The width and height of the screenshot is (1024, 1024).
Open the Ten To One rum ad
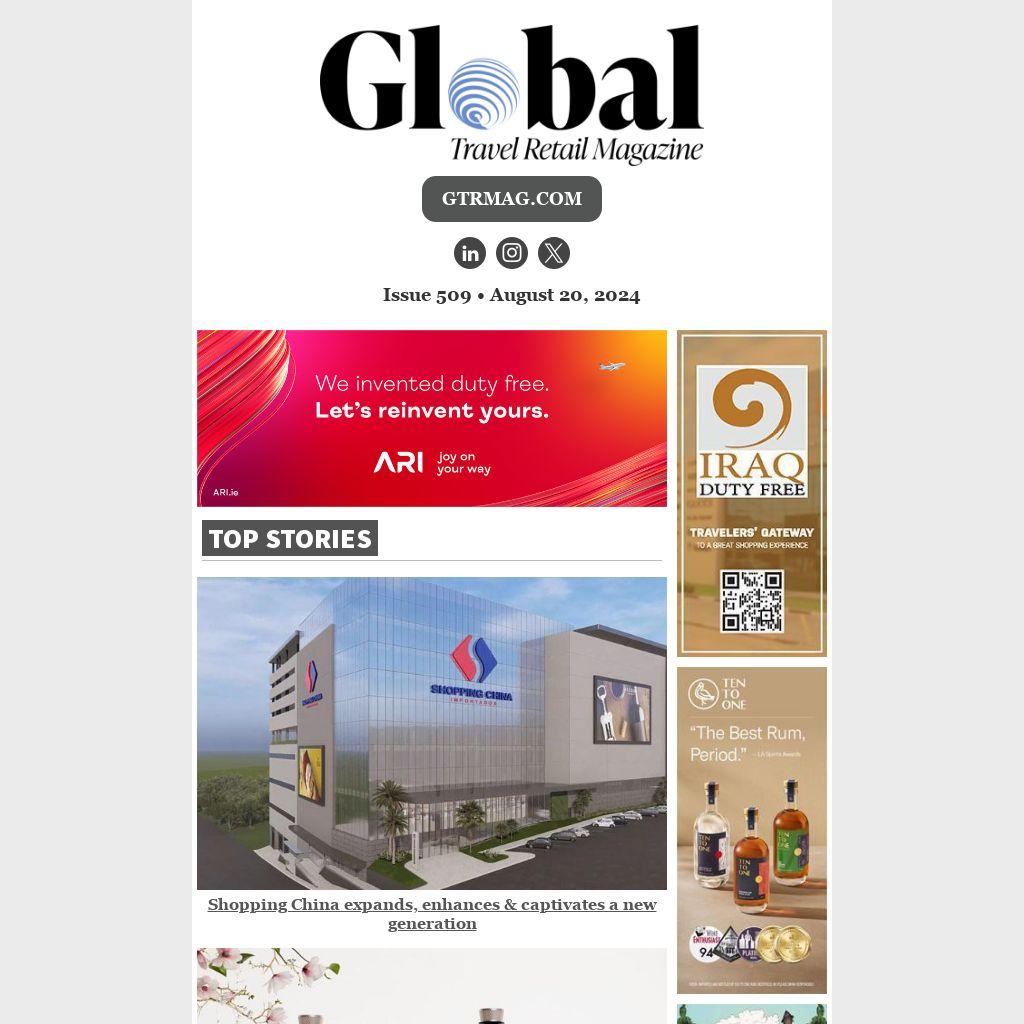pyautogui.click(x=751, y=829)
